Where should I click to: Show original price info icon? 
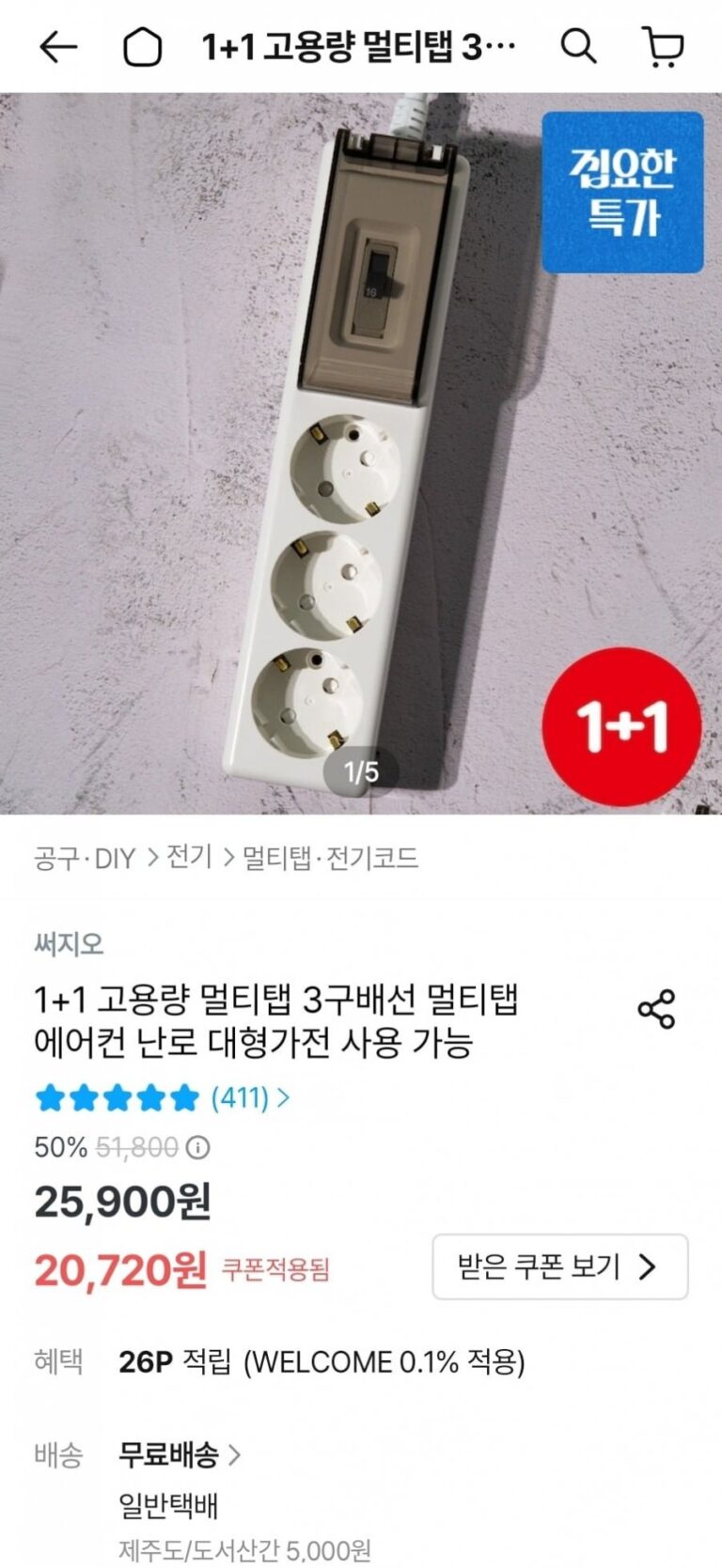(x=198, y=1147)
